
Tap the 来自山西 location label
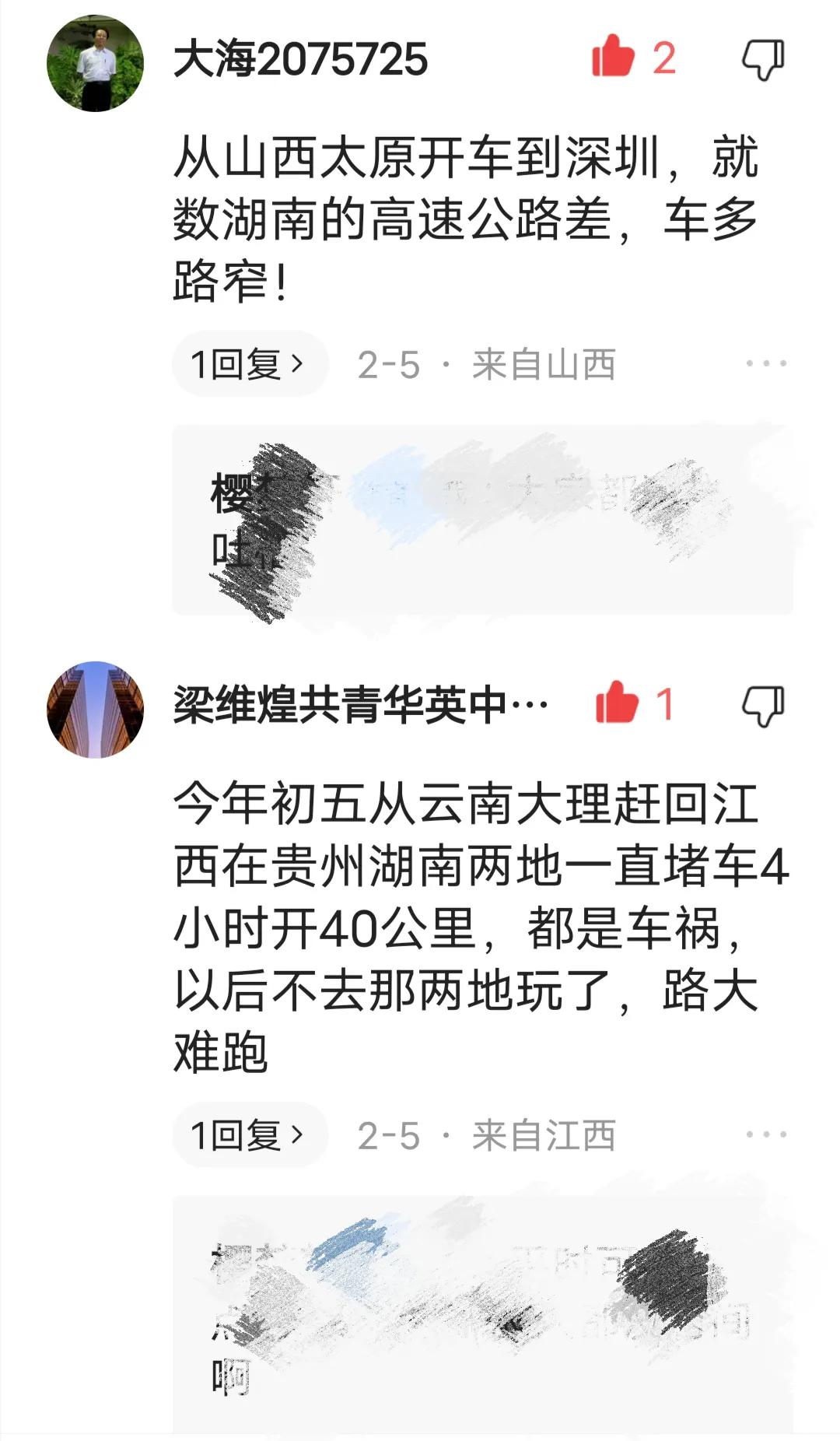(x=544, y=363)
